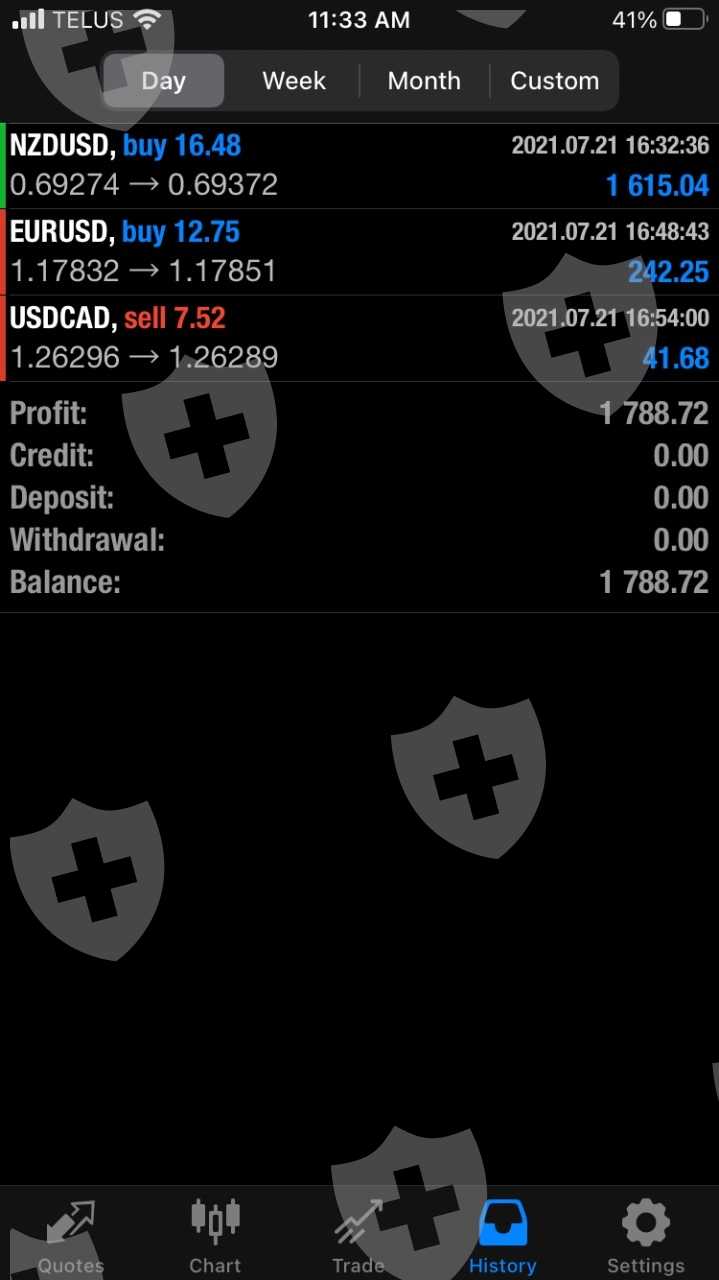Open the Chart tab
The image size is (719, 1280).
[215, 1237]
